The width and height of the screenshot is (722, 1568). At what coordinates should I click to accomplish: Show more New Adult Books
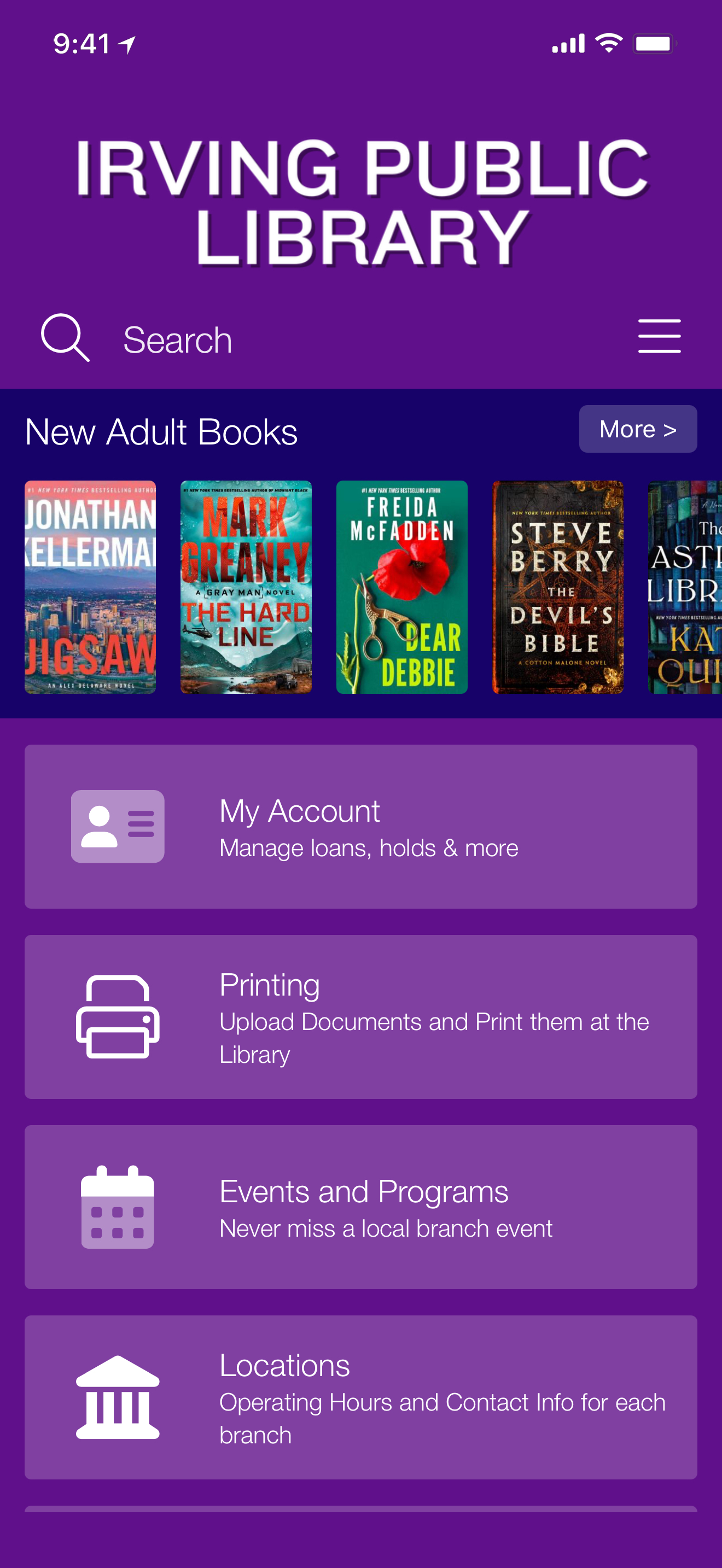coord(637,429)
